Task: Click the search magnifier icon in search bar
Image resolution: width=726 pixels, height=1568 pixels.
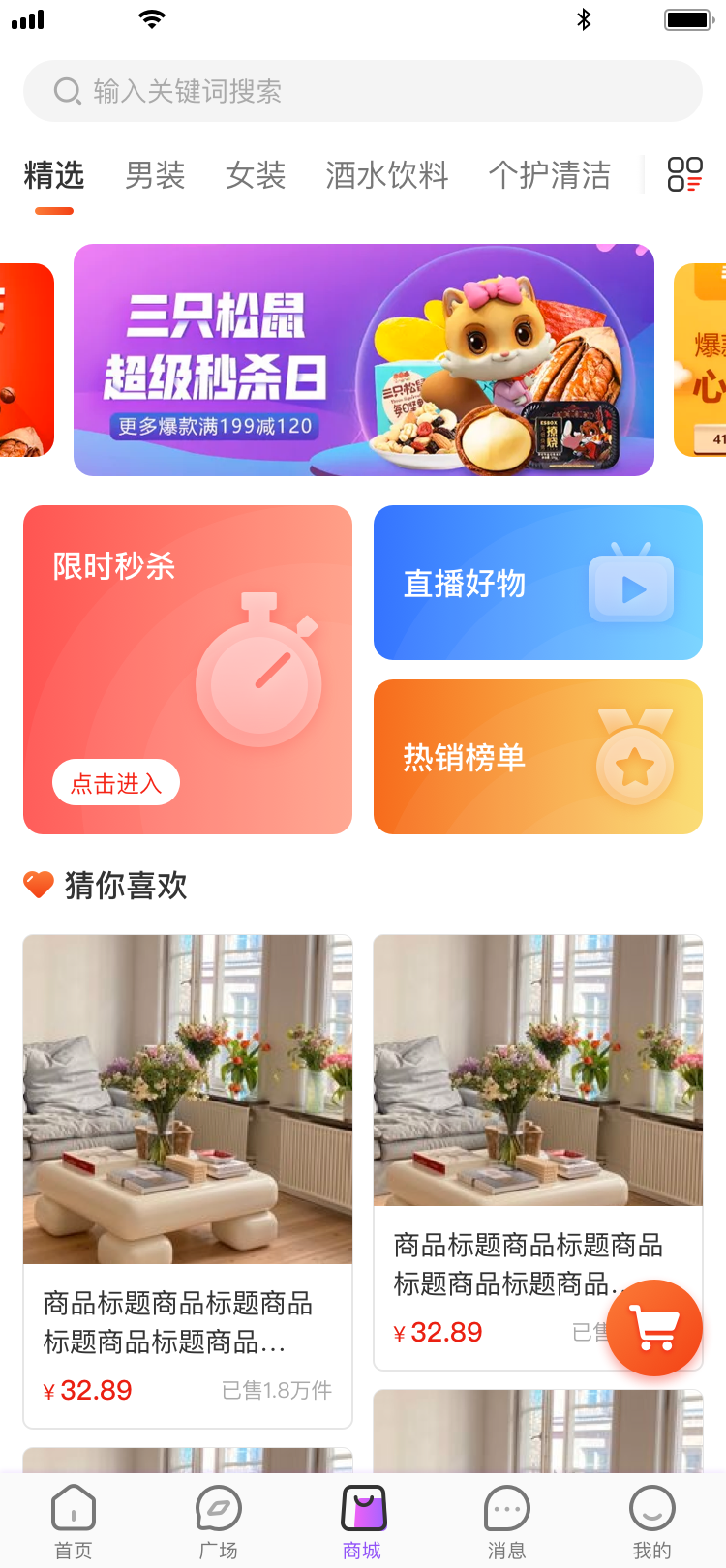Action: coord(66,91)
